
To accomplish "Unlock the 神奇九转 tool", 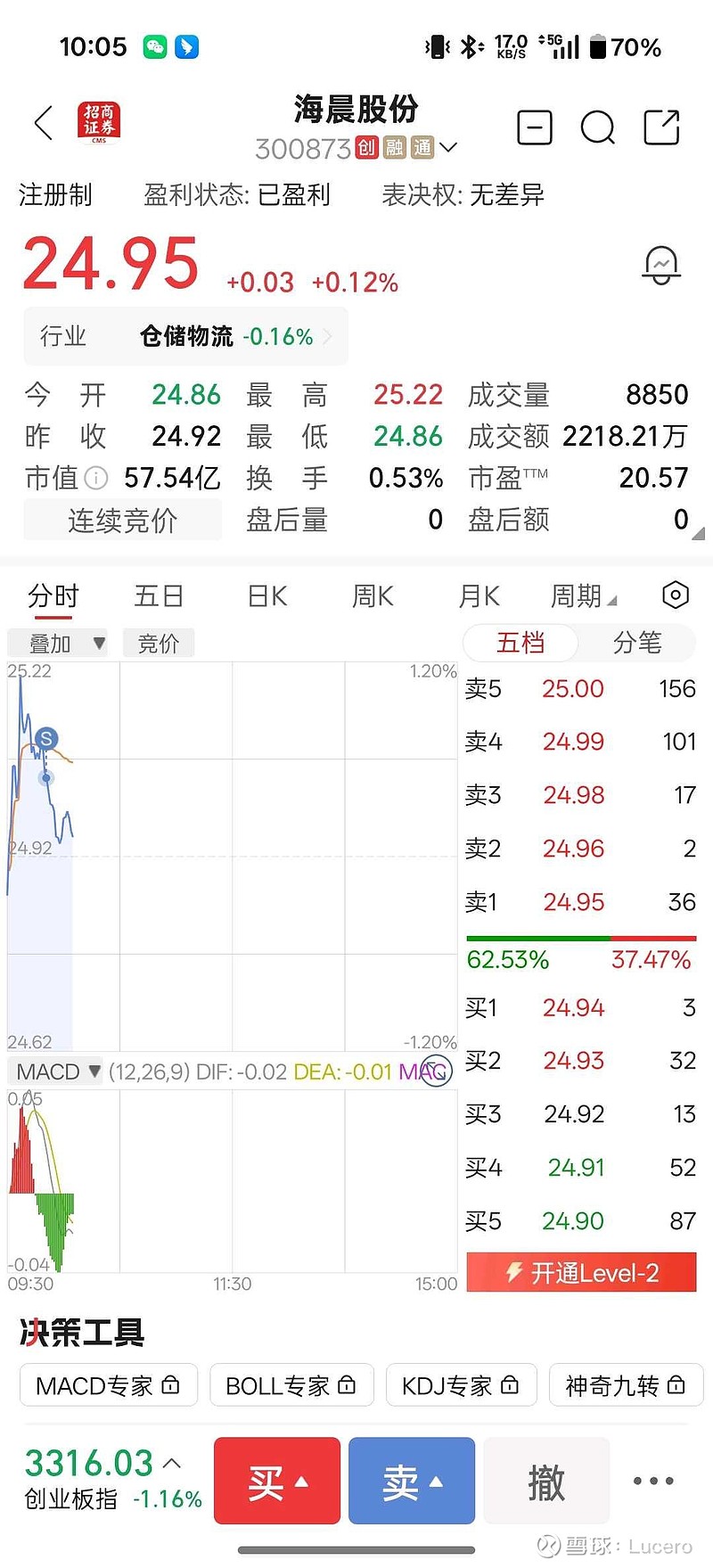I will click(x=626, y=1385).
